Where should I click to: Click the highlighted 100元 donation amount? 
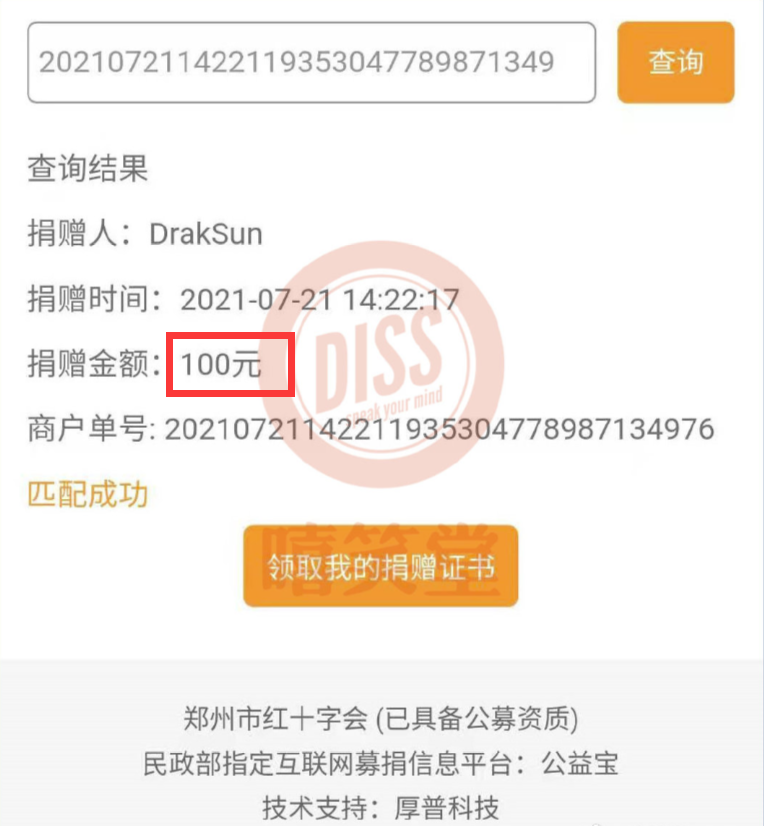pos(226,364)
